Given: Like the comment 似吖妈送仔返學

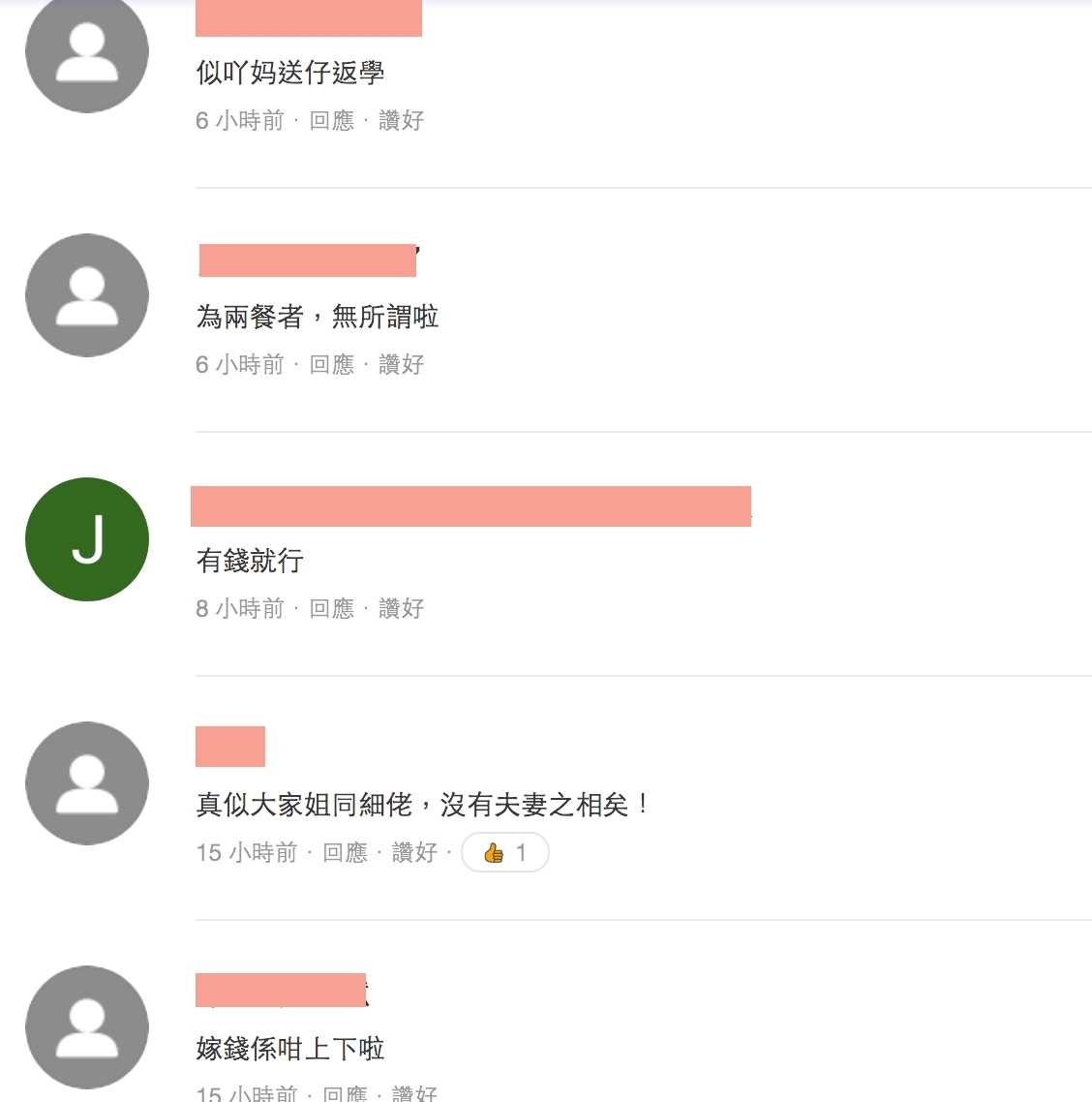Looking at the screenshot, I should (x=401, y=121).
